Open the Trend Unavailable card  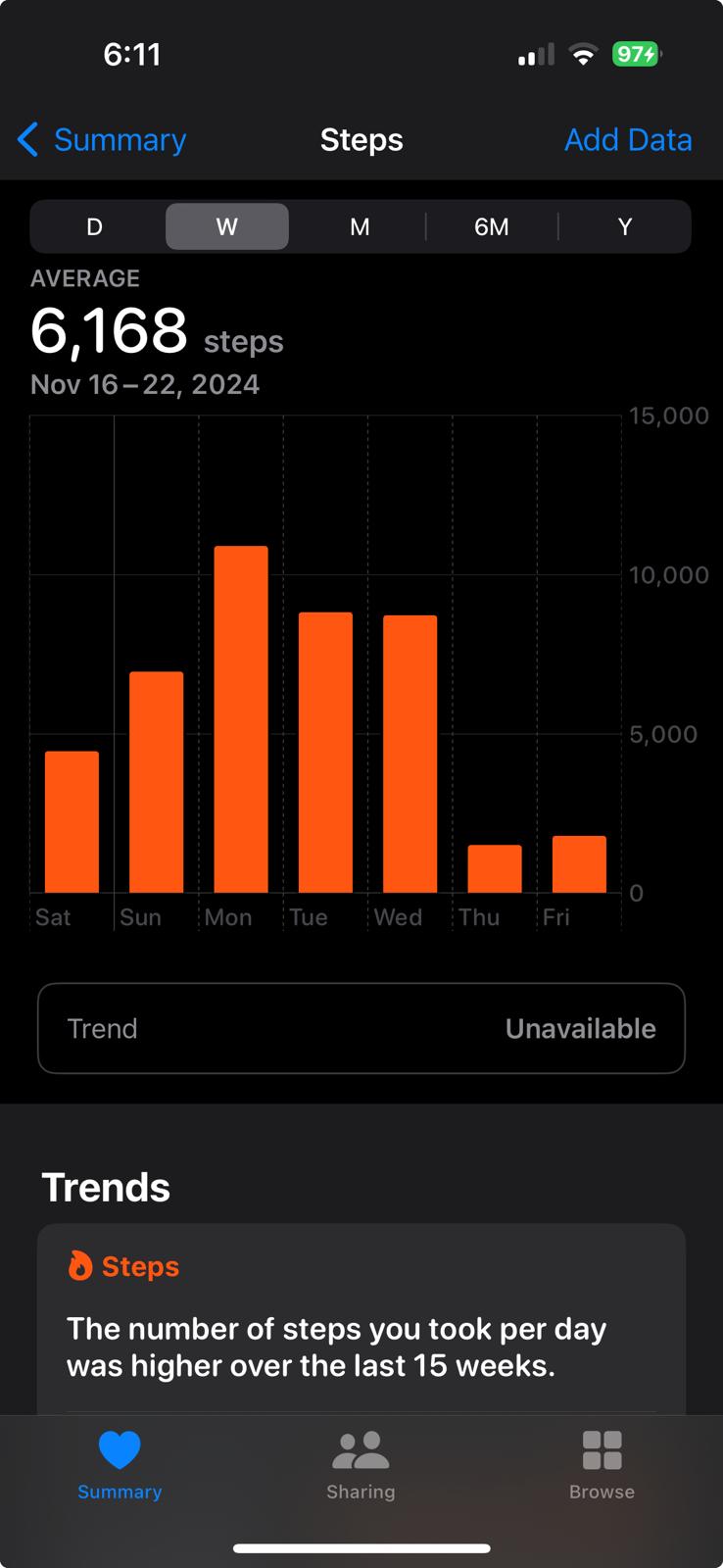(x=361, y=1028)
